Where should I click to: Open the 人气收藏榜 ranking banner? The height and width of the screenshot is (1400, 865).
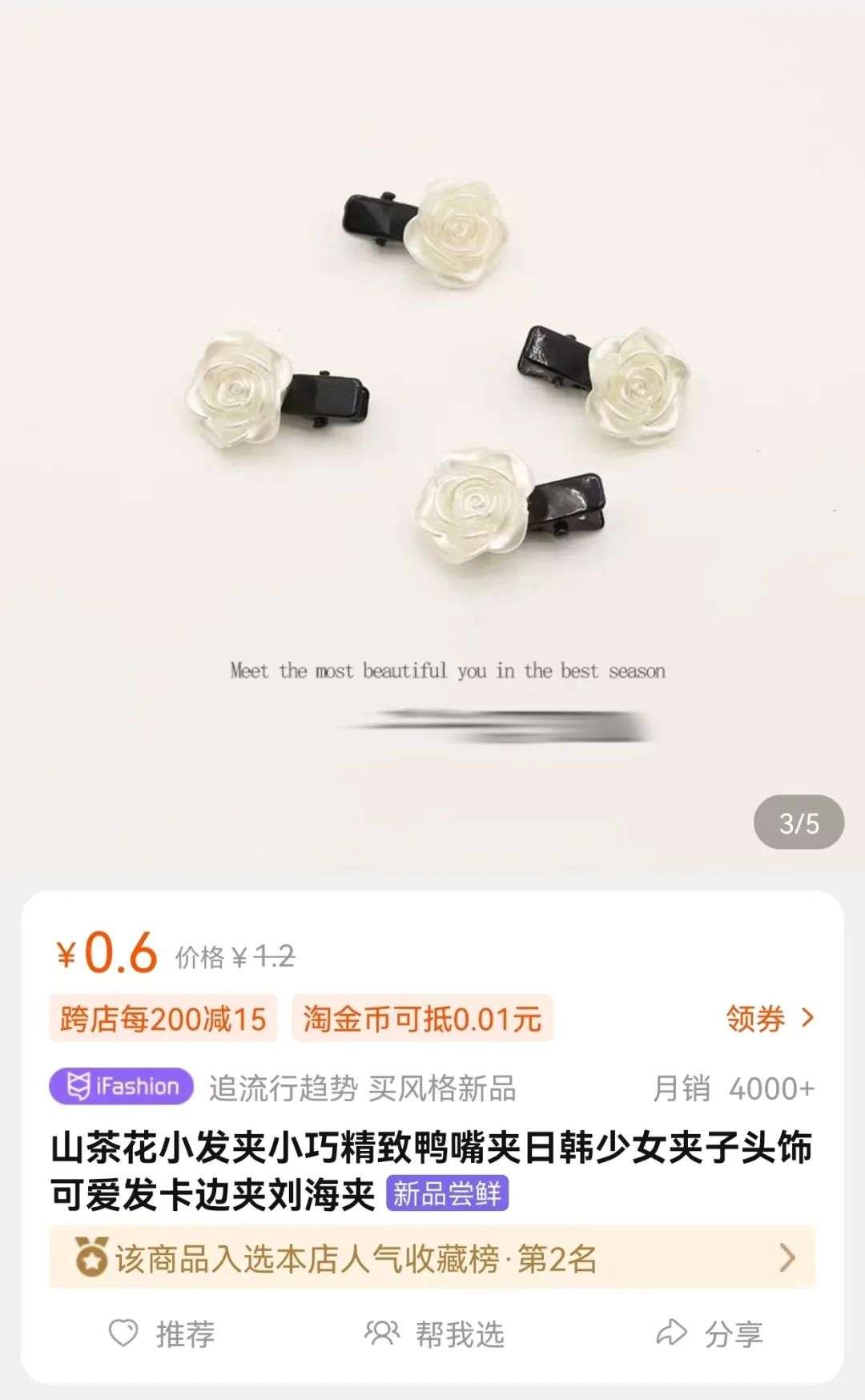[432, 1258]
